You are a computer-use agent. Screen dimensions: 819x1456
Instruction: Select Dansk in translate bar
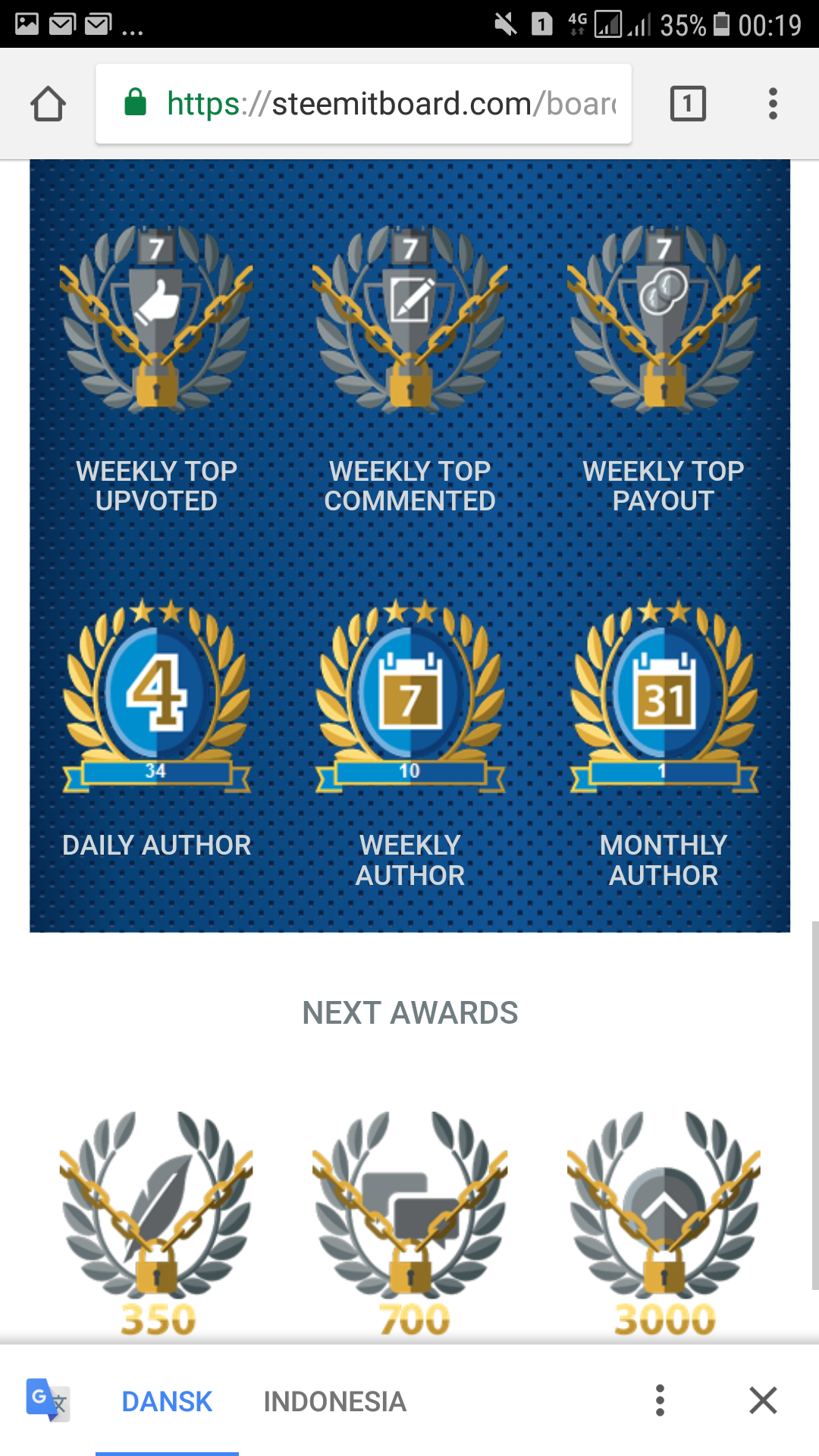167,1401
